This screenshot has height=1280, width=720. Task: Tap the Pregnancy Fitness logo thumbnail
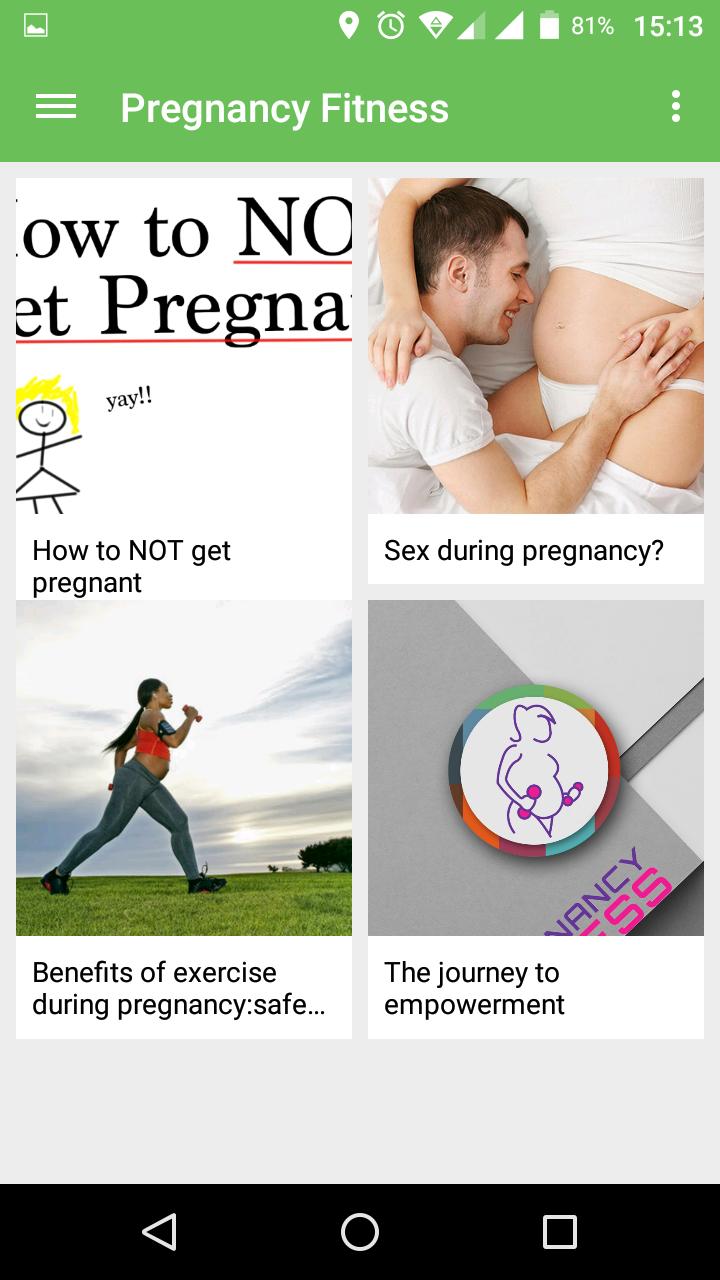[535, 768]
